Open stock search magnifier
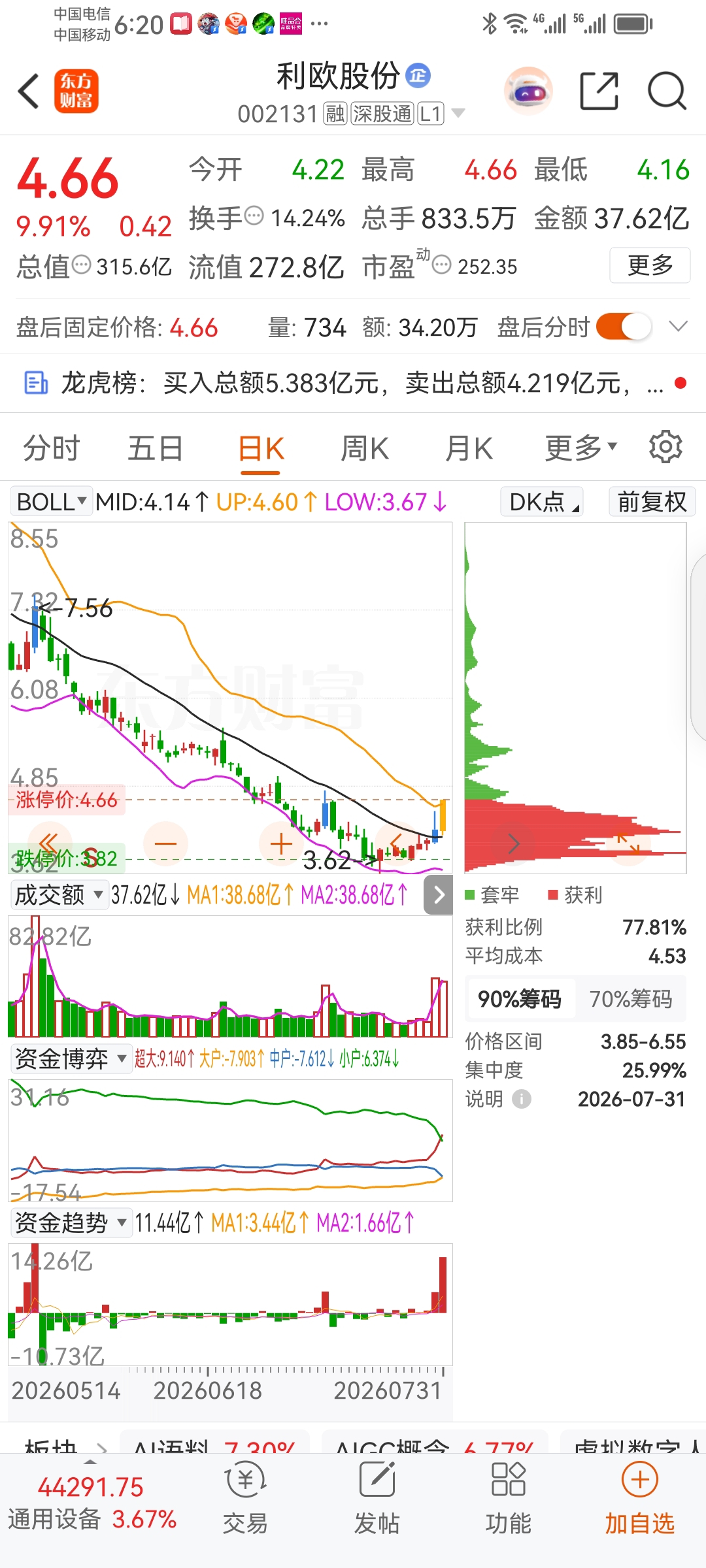The image size is (706, 1568). (667, 91)
